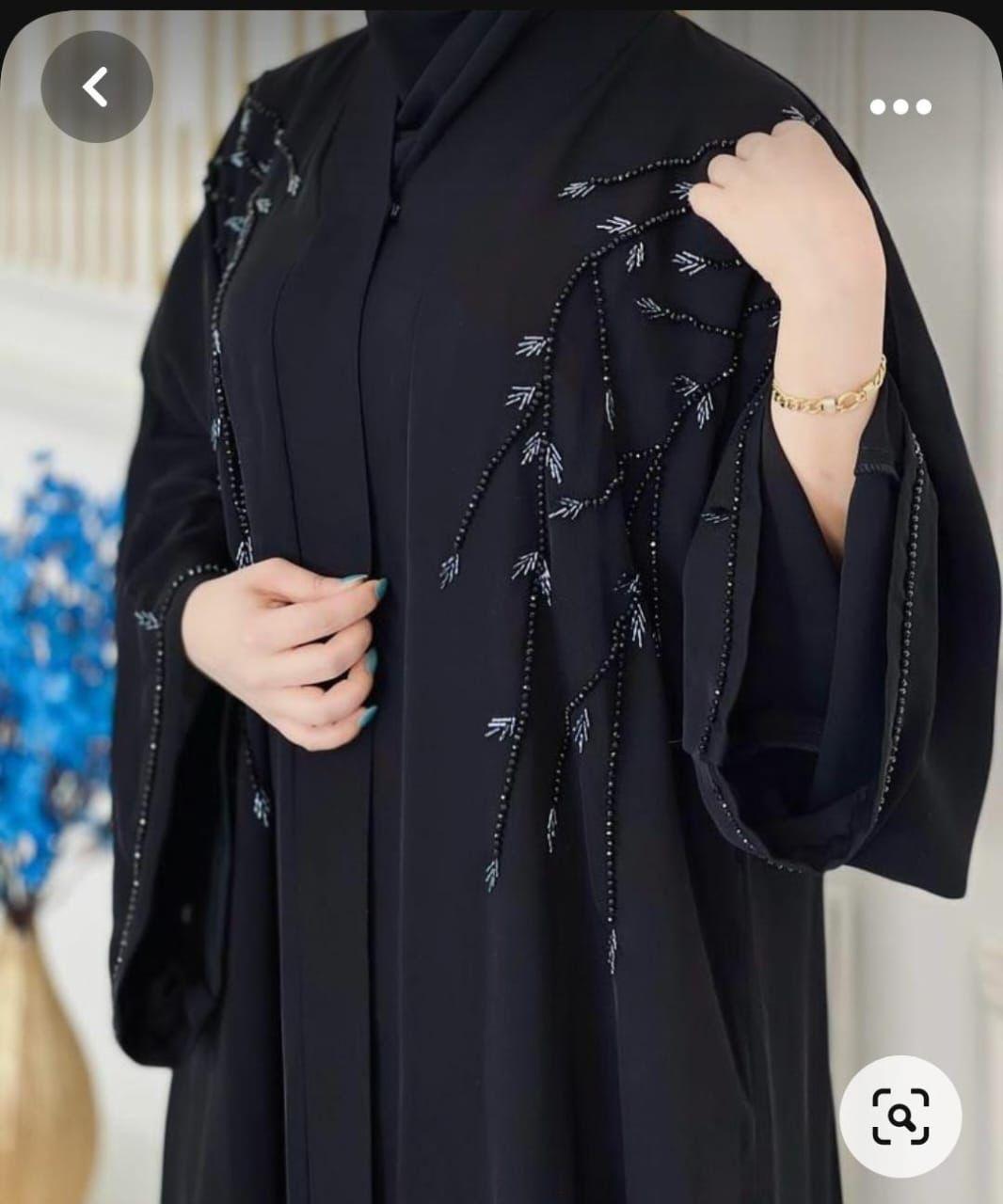Open the three-dot overflow menu
Viewport: 1003px width, 1204px height.
900,106
